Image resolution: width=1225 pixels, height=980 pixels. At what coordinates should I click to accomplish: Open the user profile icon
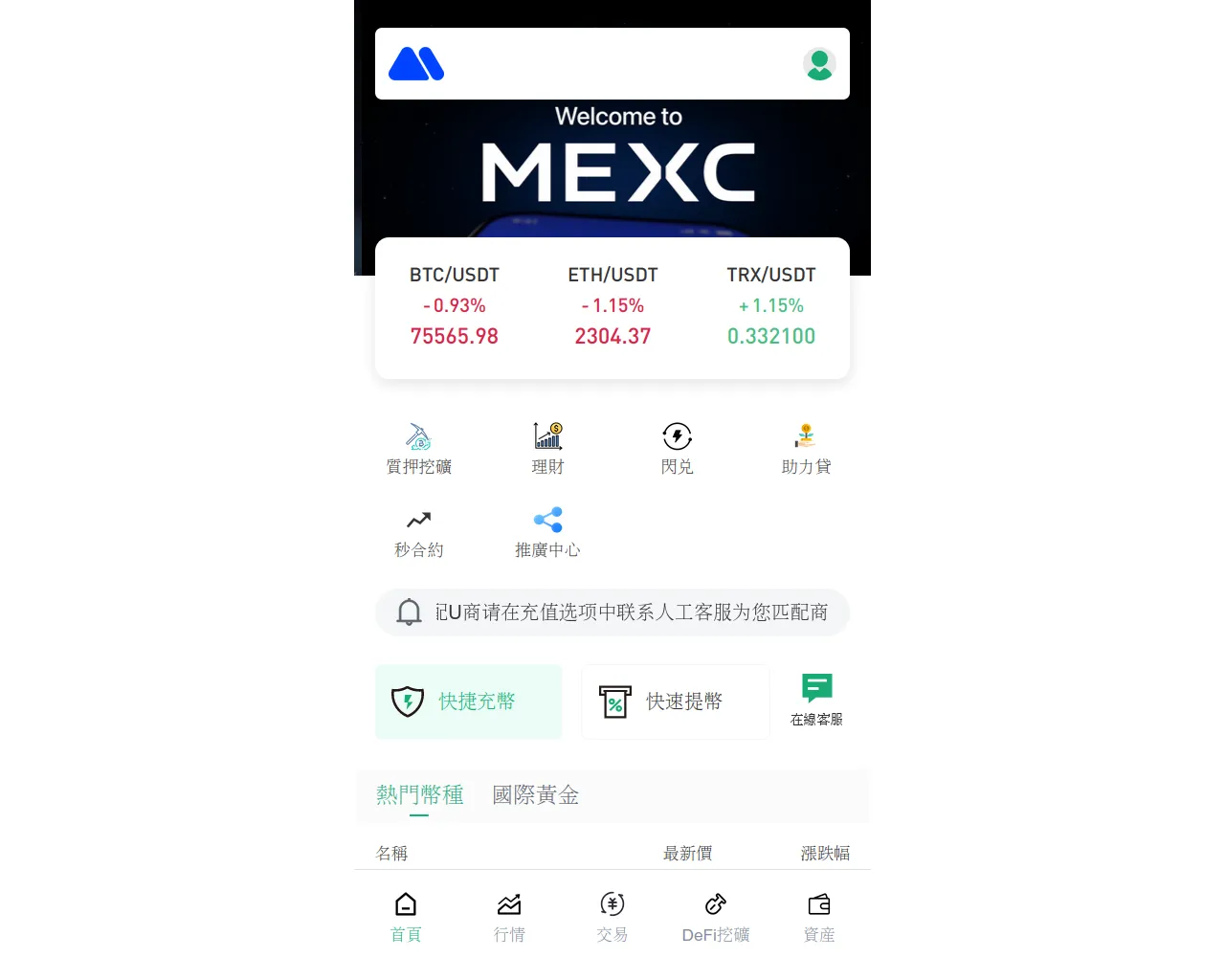(819, 64)
